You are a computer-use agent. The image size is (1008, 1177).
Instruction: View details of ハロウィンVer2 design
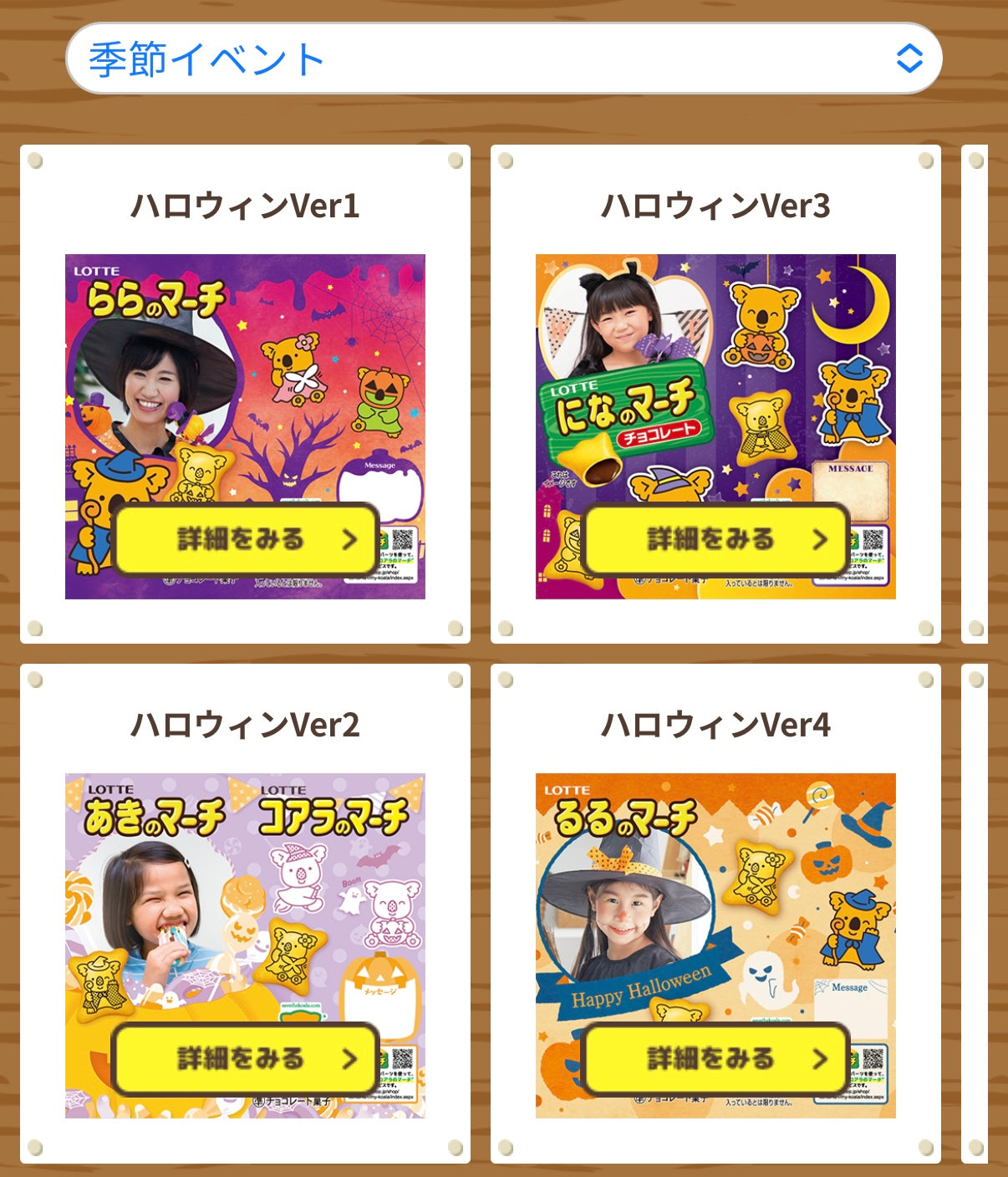[x=247, y=1059]
